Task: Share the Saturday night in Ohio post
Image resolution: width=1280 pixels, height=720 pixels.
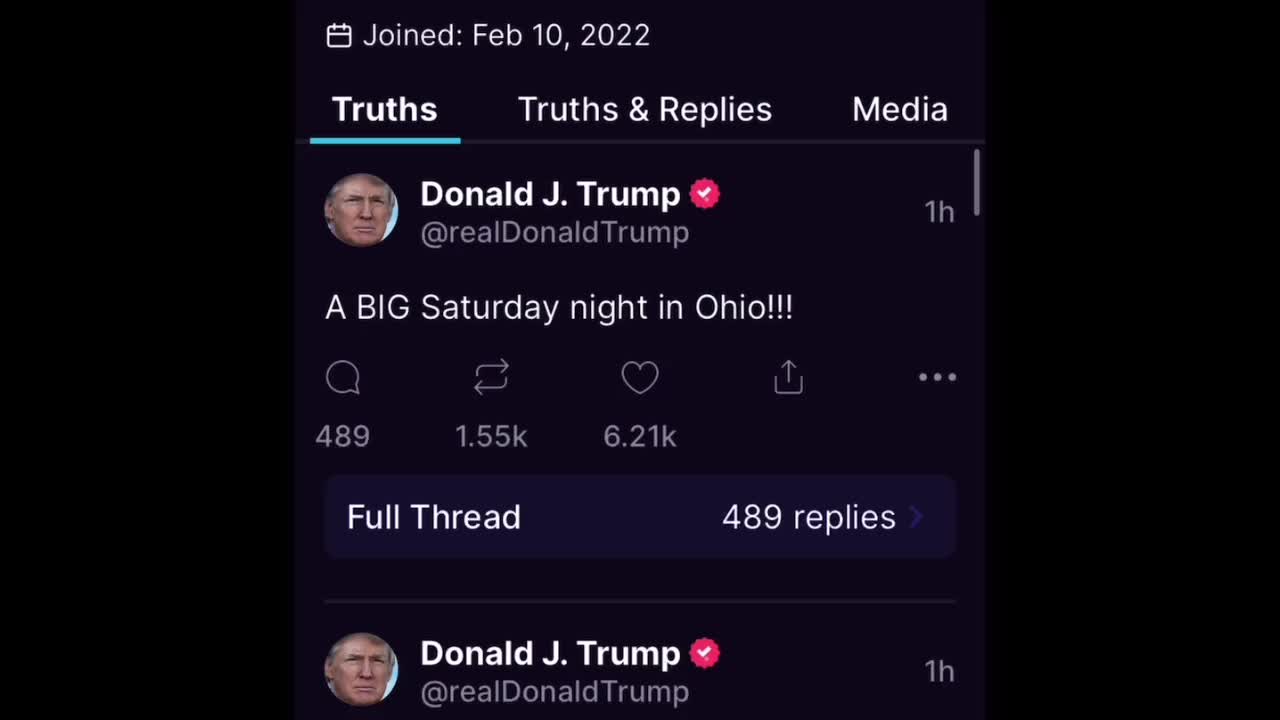Action: (x=788, y=378)
